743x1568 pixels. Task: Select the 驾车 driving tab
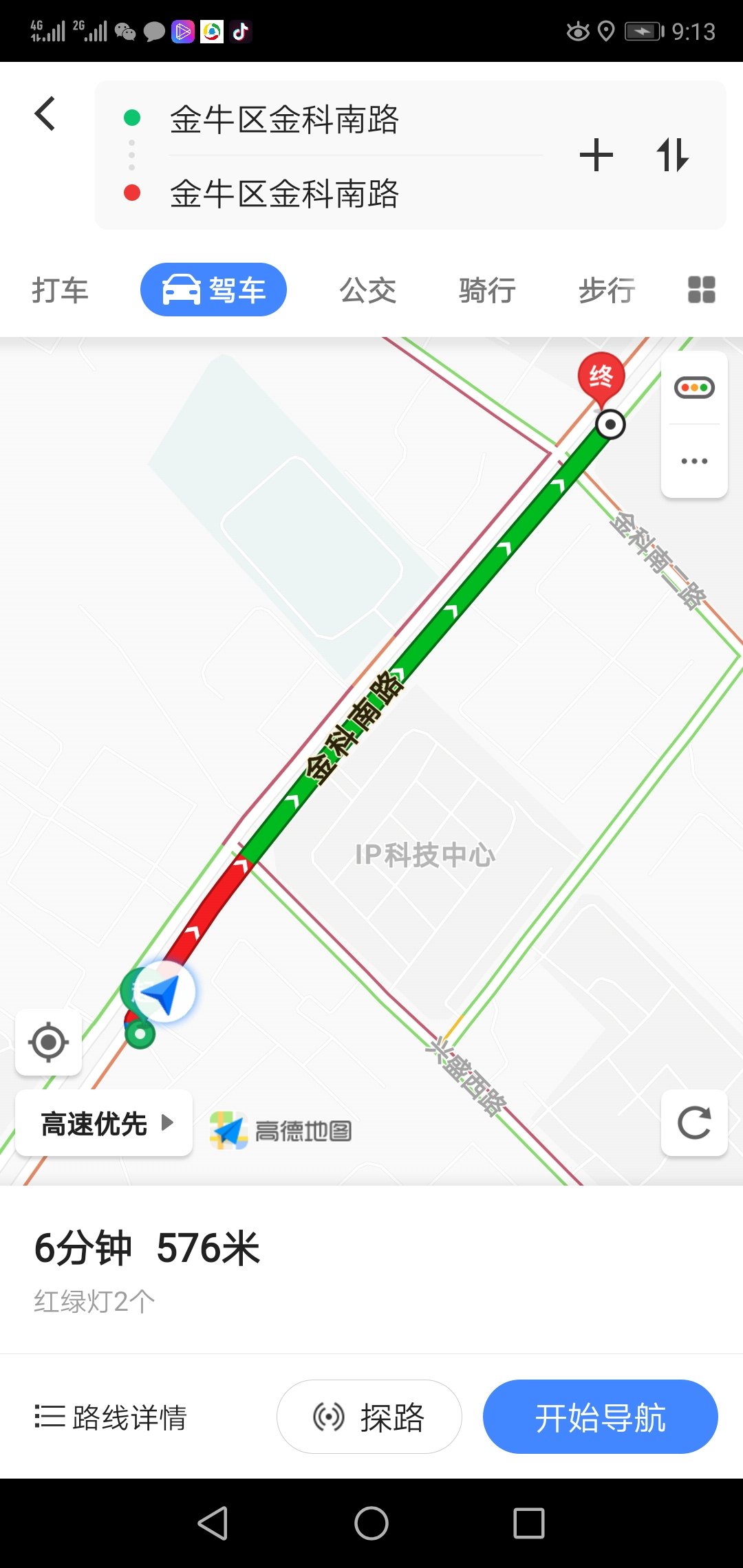[x=213, y=290]
